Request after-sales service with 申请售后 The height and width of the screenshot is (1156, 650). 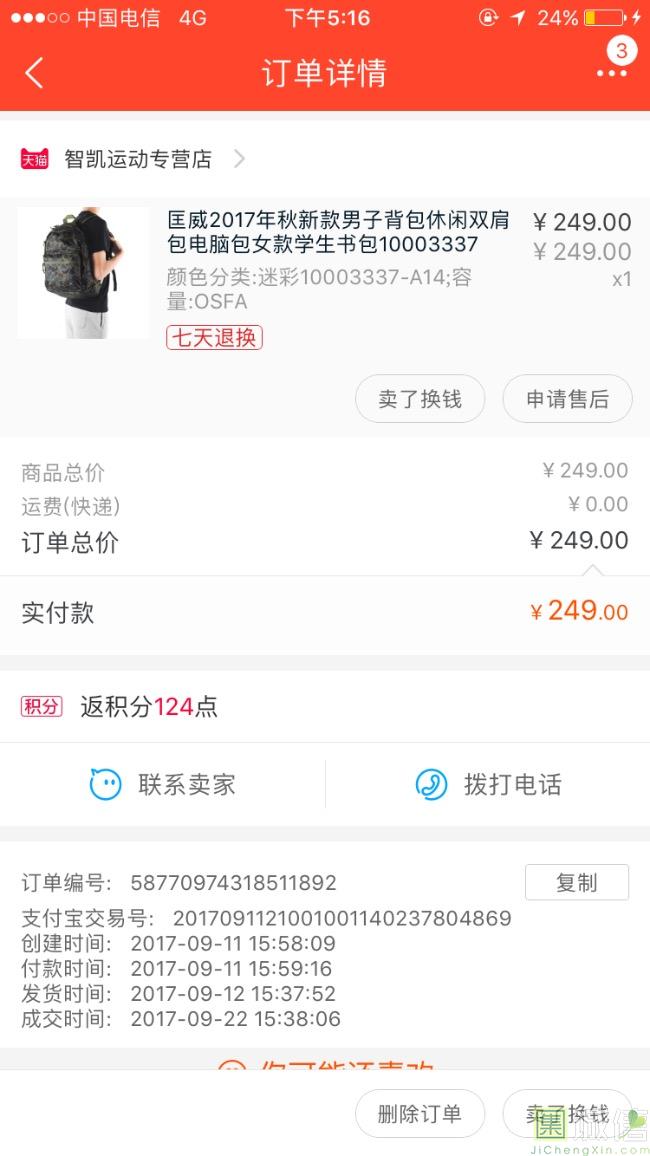(567, 399)
